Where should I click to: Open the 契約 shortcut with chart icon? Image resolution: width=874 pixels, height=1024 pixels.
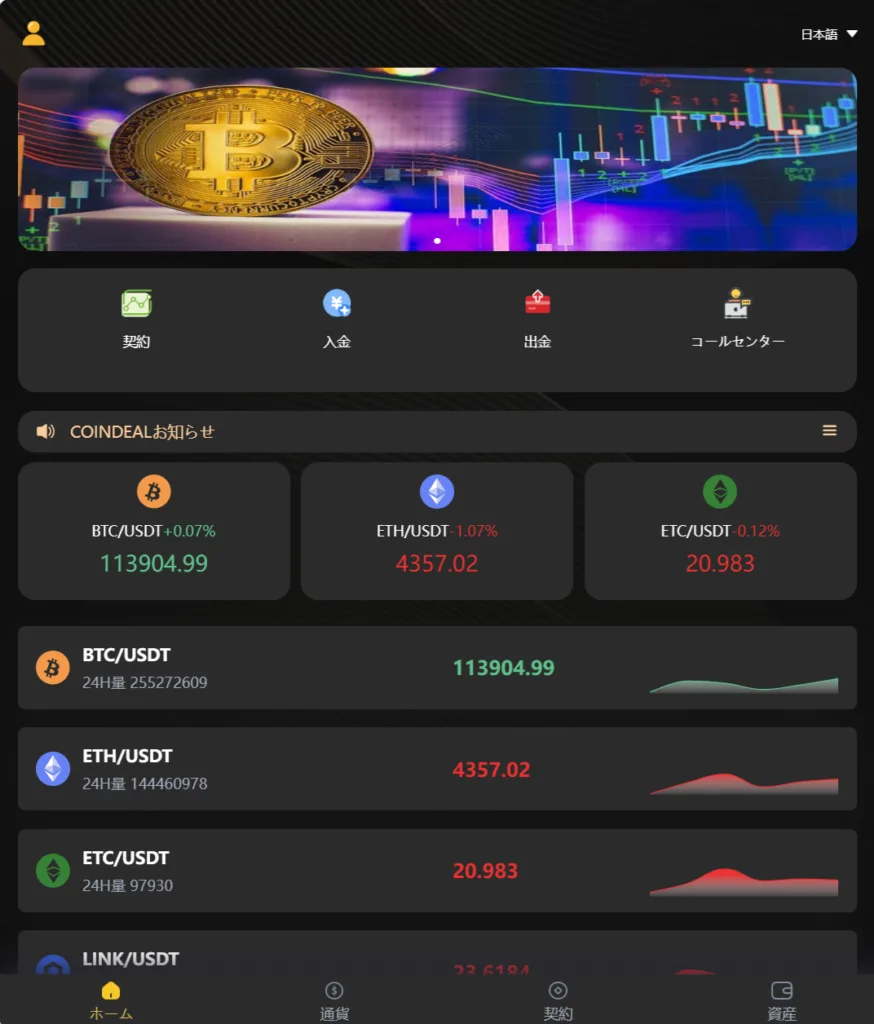[x=136, y=319]
